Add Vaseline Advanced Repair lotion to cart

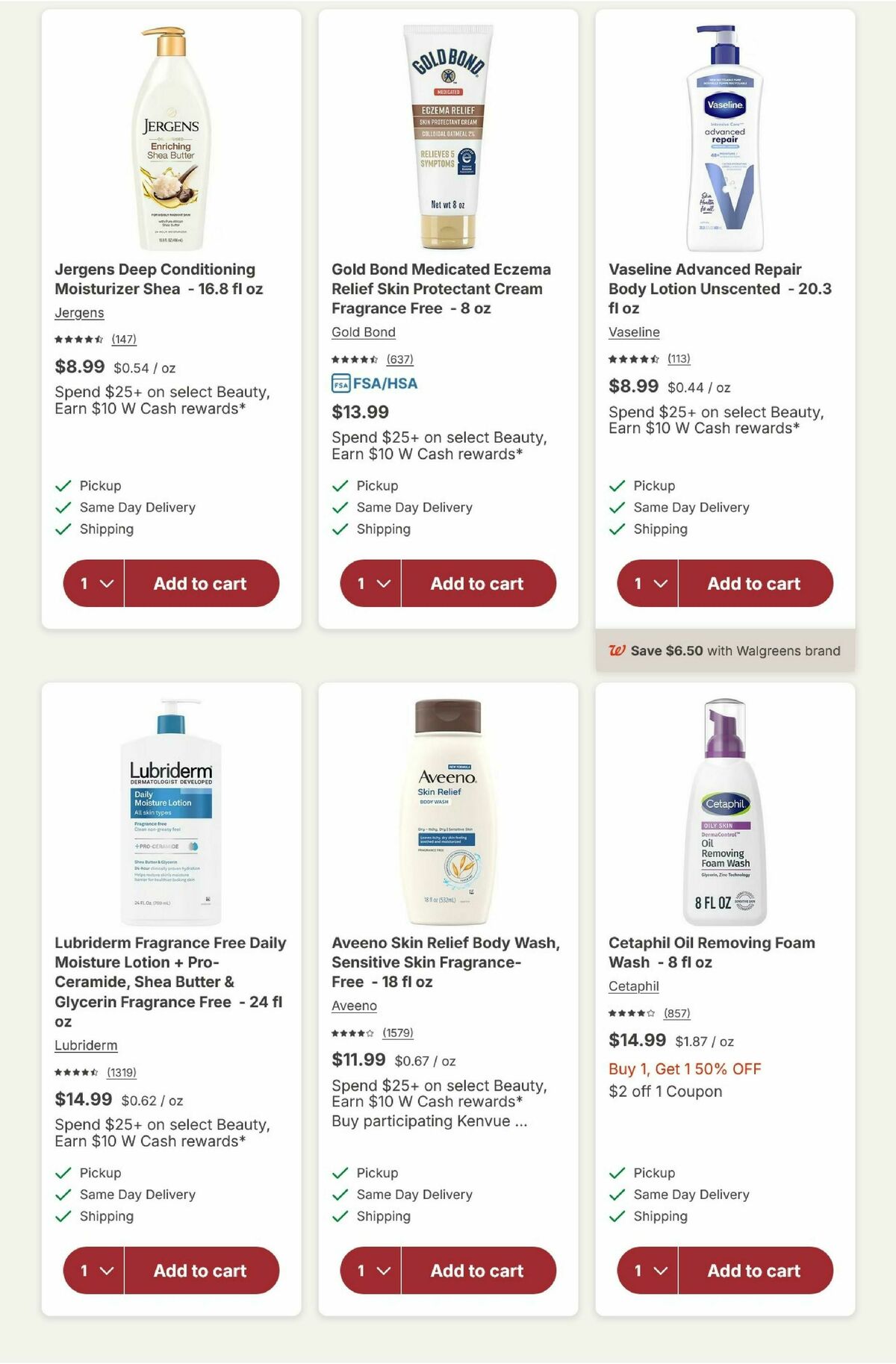[x=754, y=583]
